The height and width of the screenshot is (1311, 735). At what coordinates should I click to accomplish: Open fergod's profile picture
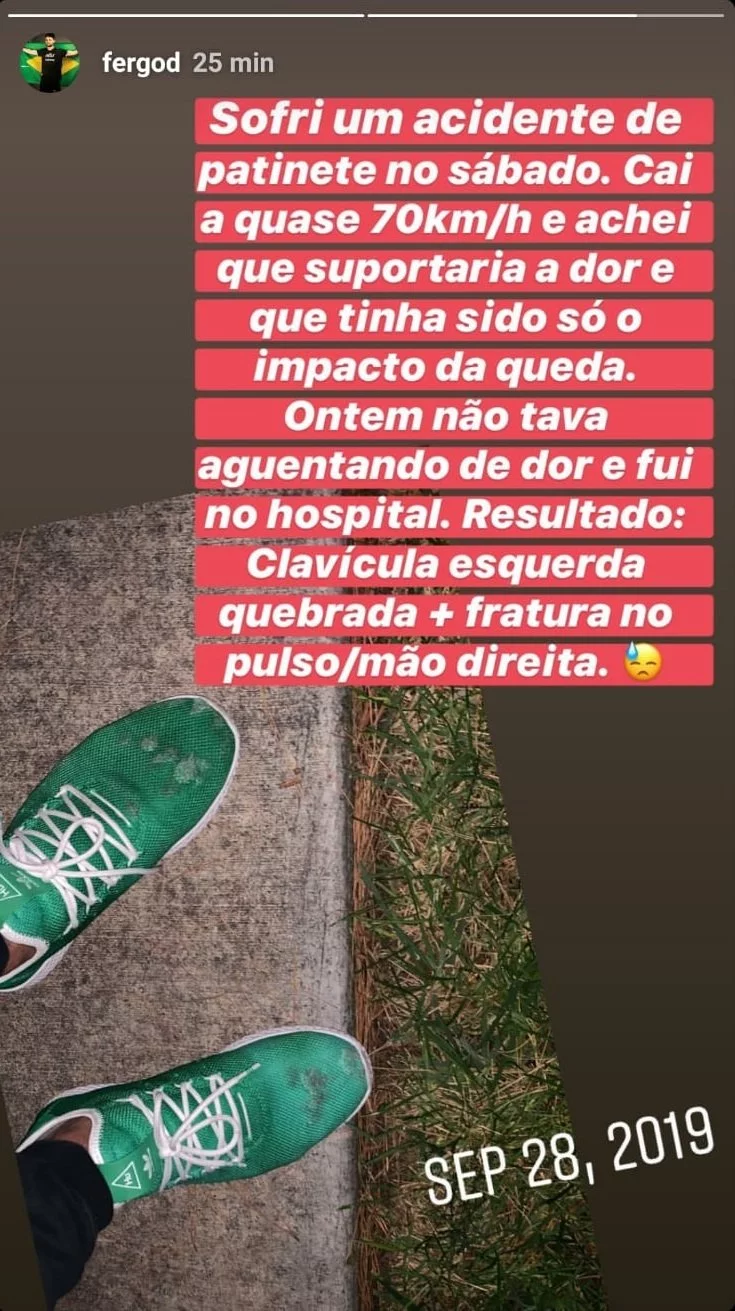coord(49,63)
